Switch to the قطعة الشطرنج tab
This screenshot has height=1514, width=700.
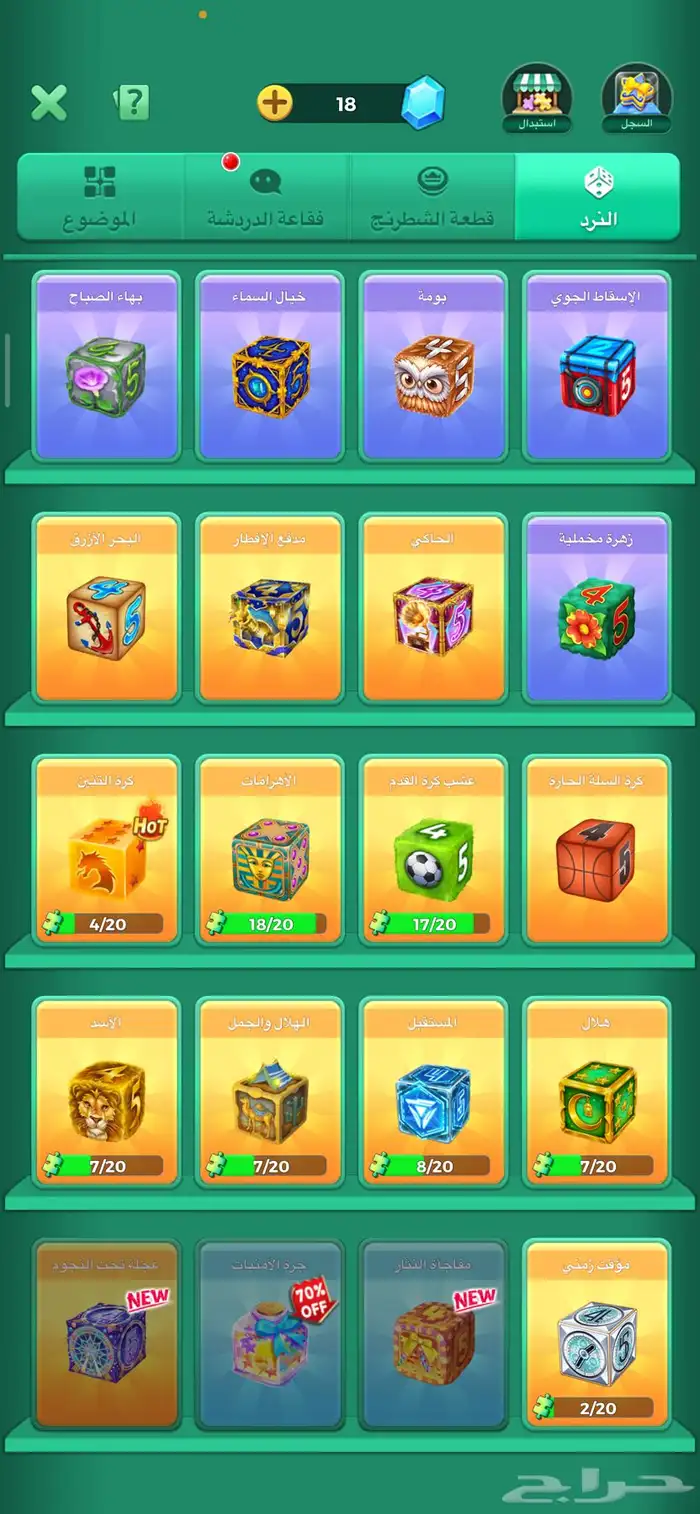tap(432, 197)
